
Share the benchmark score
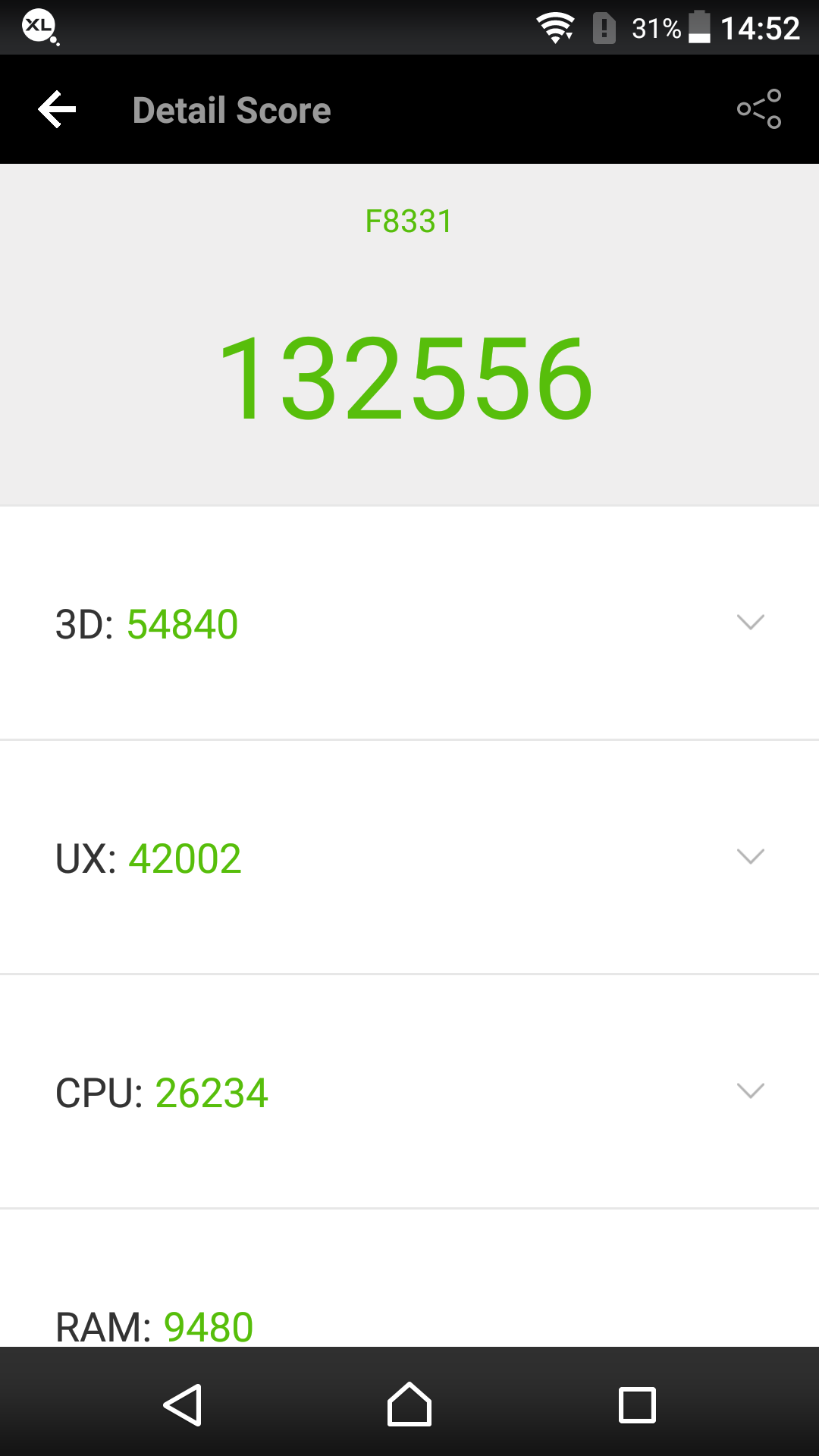pos(759,109)
